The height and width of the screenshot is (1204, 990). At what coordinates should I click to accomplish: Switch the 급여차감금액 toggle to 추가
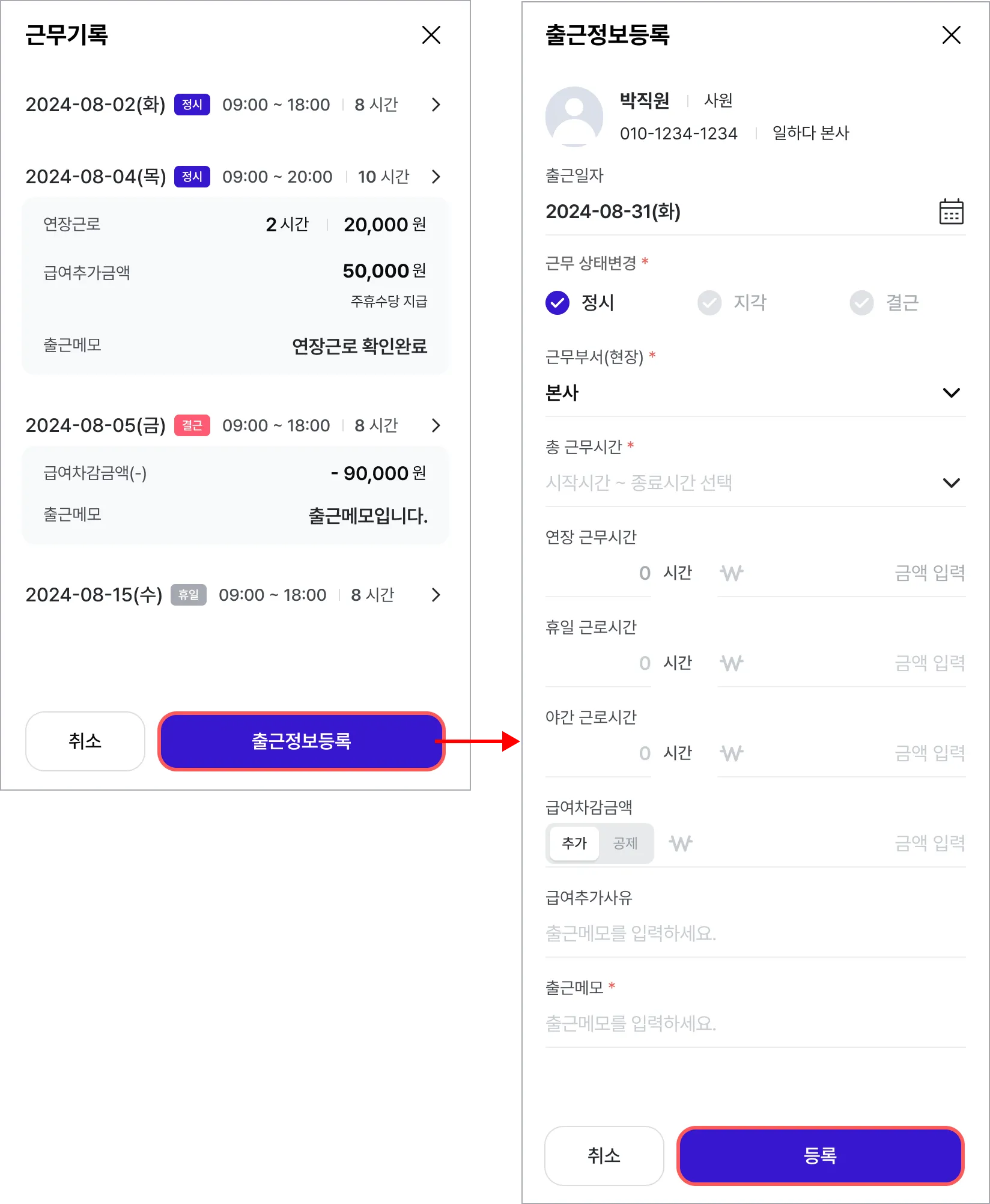(x=574, y=844)
